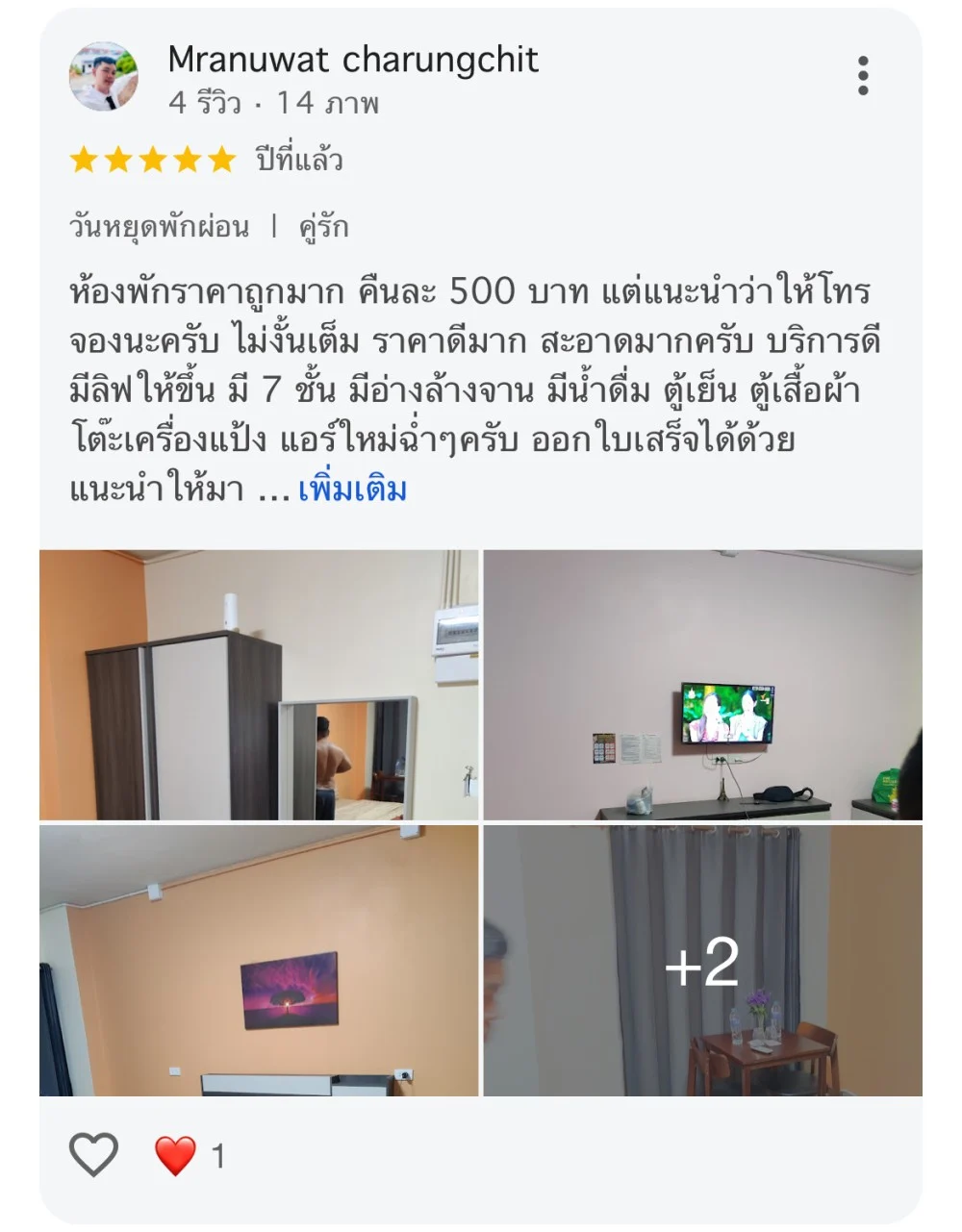Viewport: 962px width, 1232px height.
Task: Open the orange wall with painting photo
Action: coord(258,960)
